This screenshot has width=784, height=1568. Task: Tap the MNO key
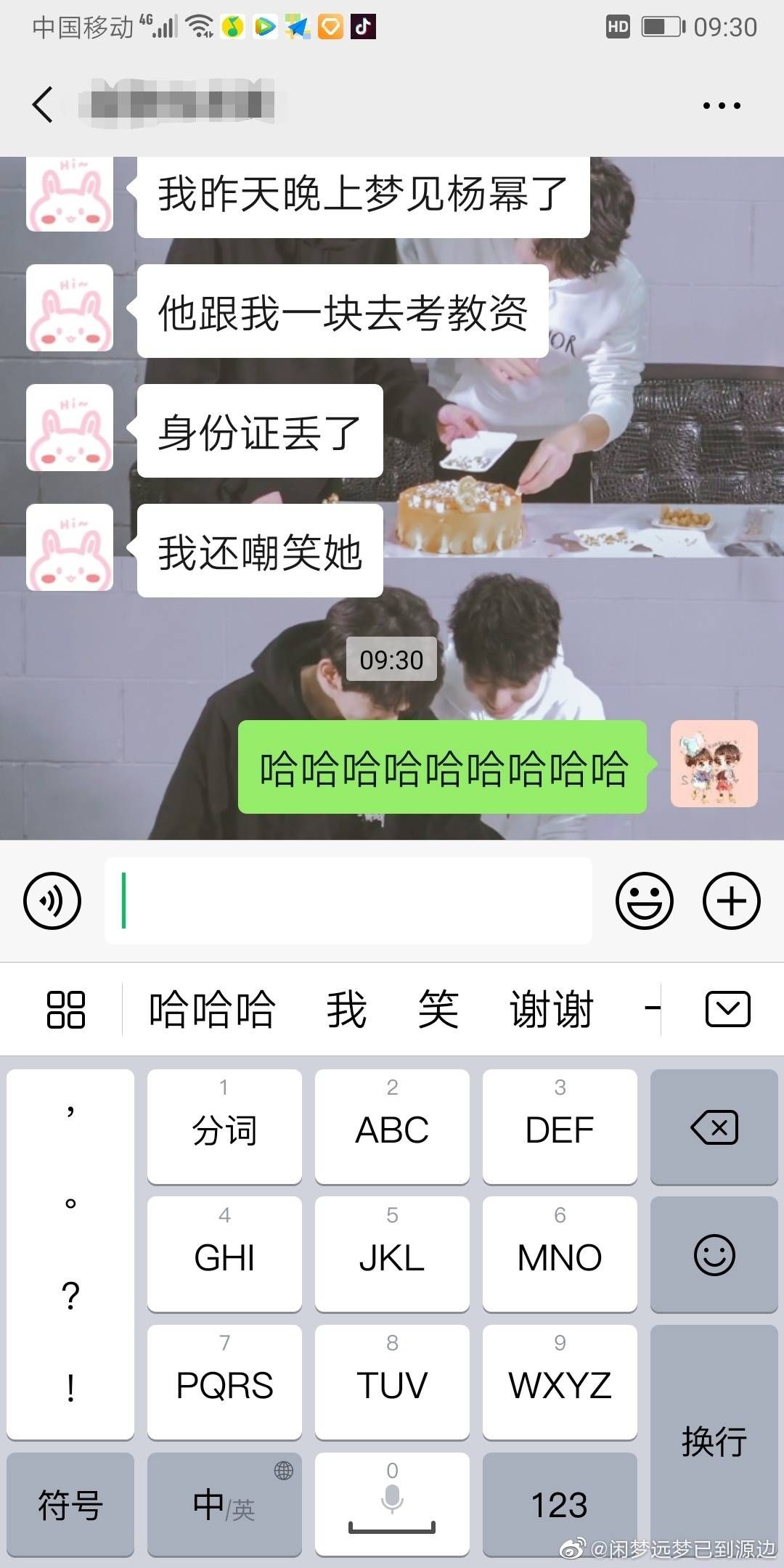pos(560,1255)
